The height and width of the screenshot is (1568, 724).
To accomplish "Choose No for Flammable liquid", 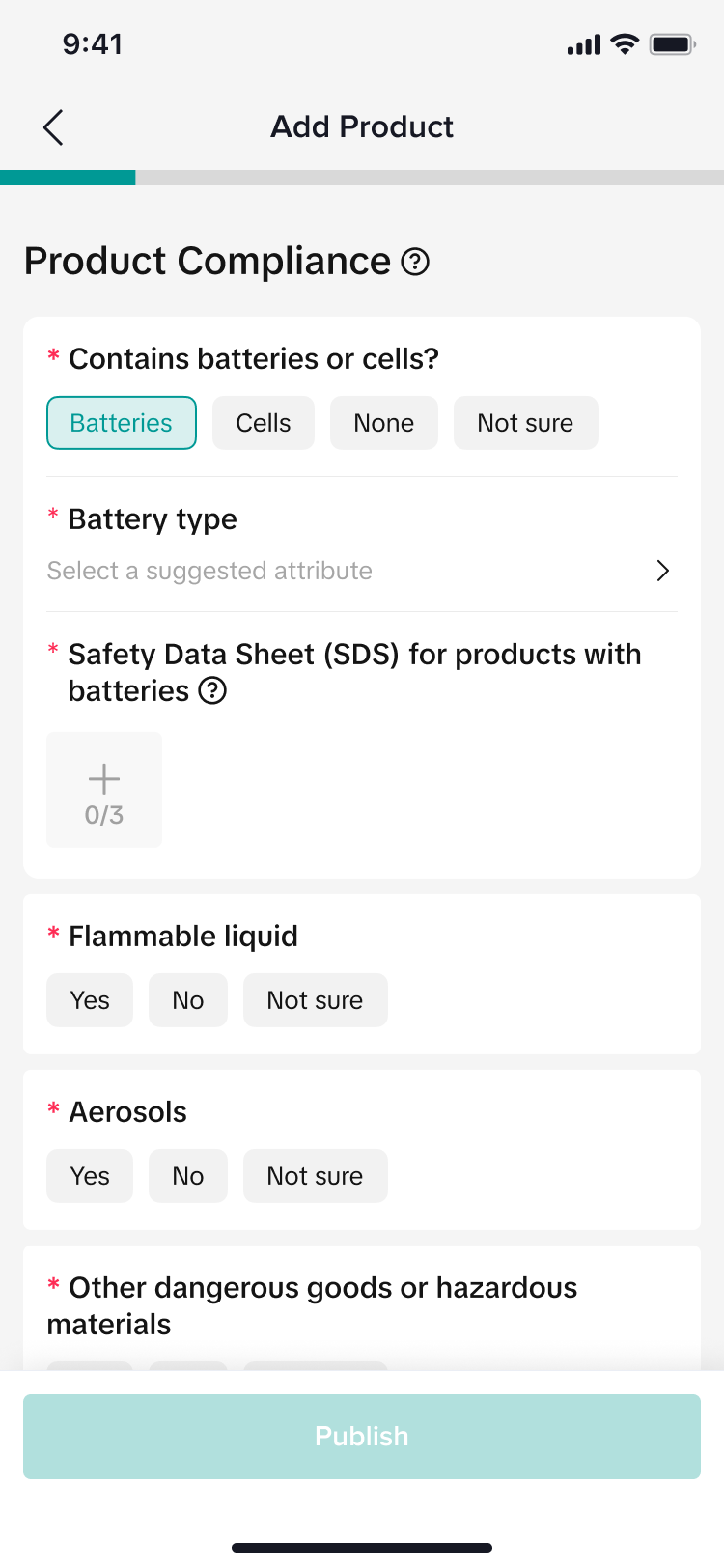I will coord(188,1000).
